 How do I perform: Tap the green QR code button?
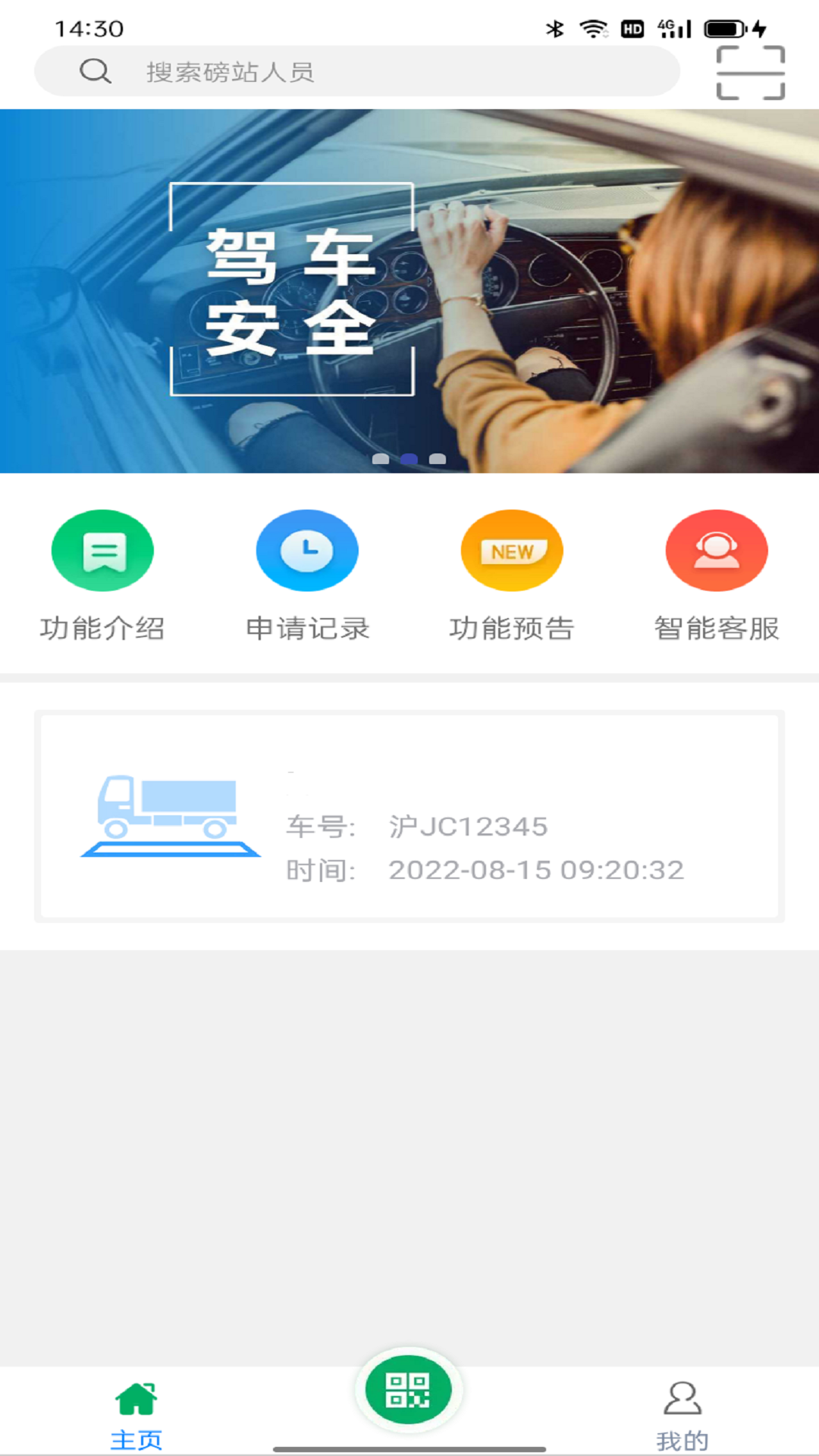[x=409, y=1390]
